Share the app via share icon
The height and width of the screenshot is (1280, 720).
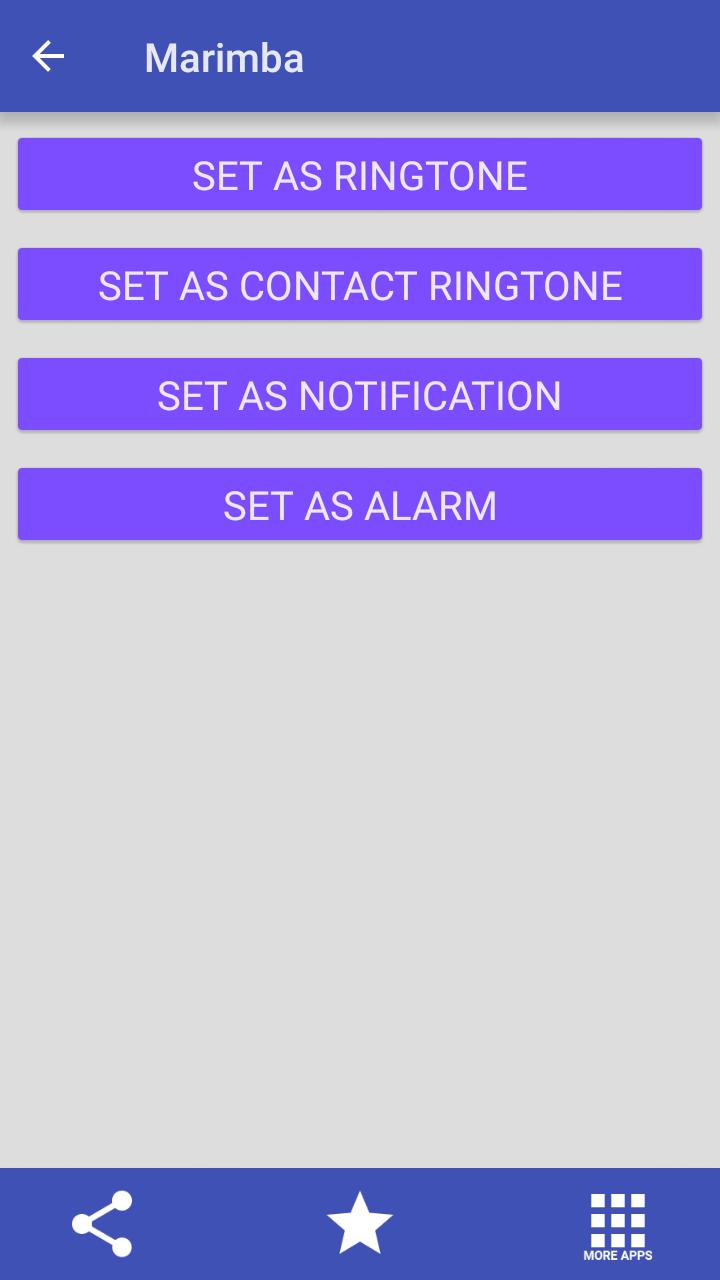click(x=102, y=1223)
